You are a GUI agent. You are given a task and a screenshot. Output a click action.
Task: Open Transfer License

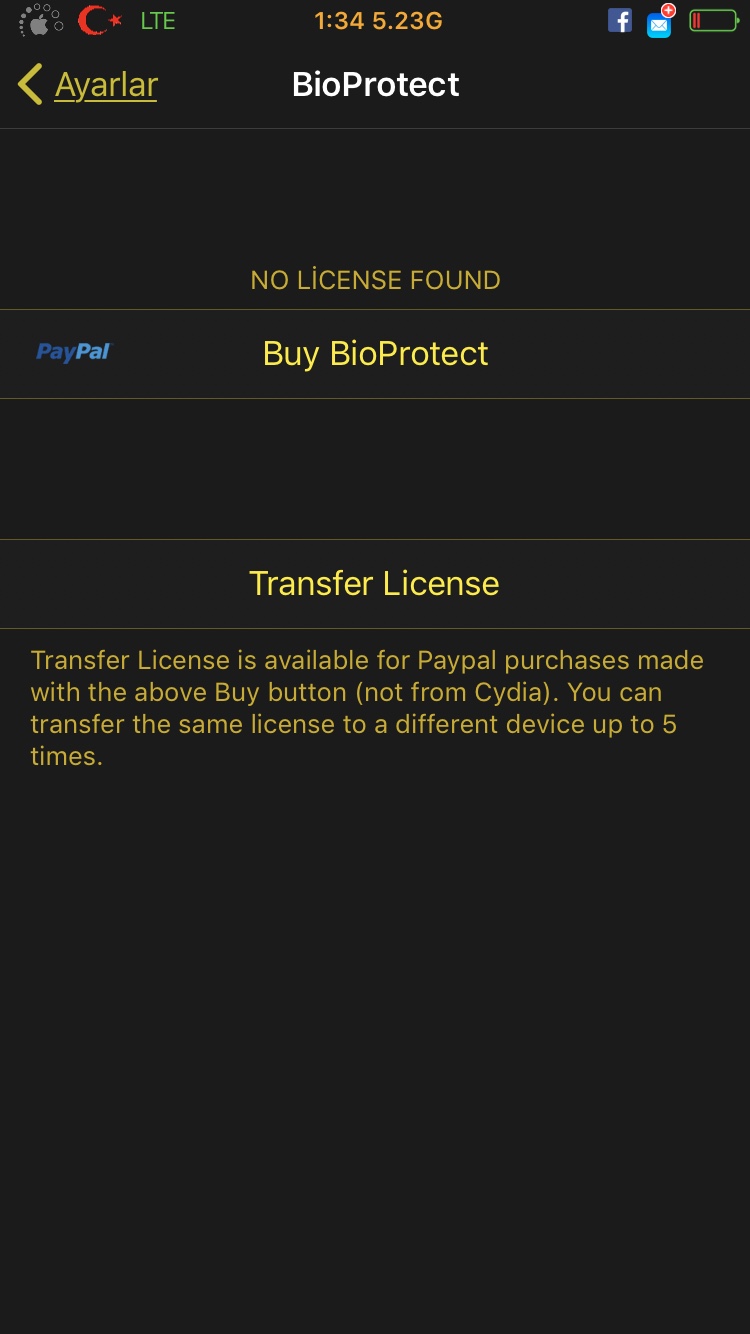click(374, 584)
